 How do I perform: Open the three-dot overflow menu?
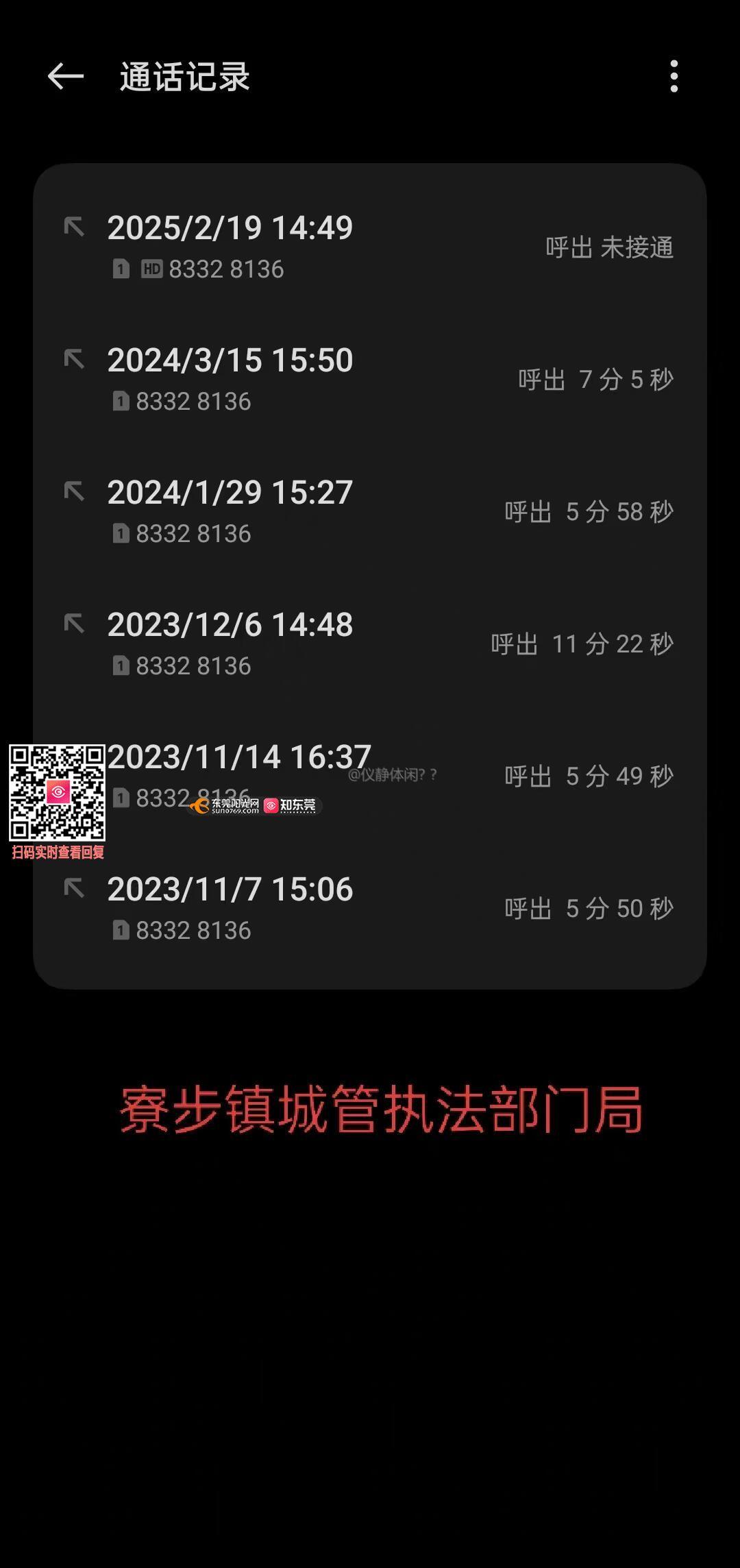(x=674, y=76)
